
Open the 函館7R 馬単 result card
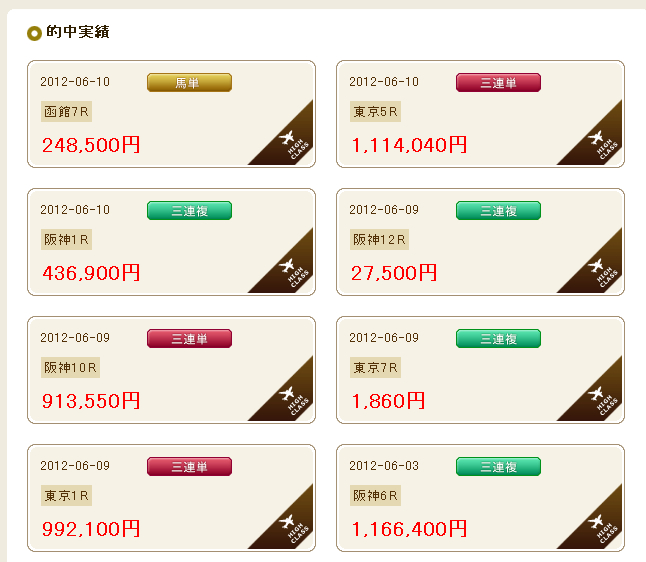pyautogui.click(x=171, y=114)
